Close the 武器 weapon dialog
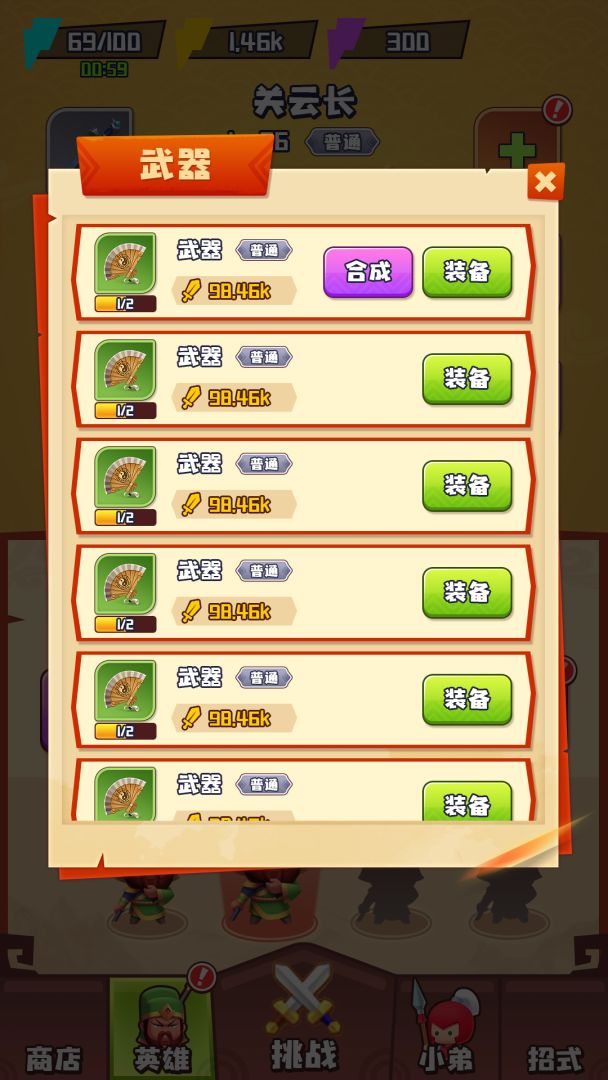 545,182
